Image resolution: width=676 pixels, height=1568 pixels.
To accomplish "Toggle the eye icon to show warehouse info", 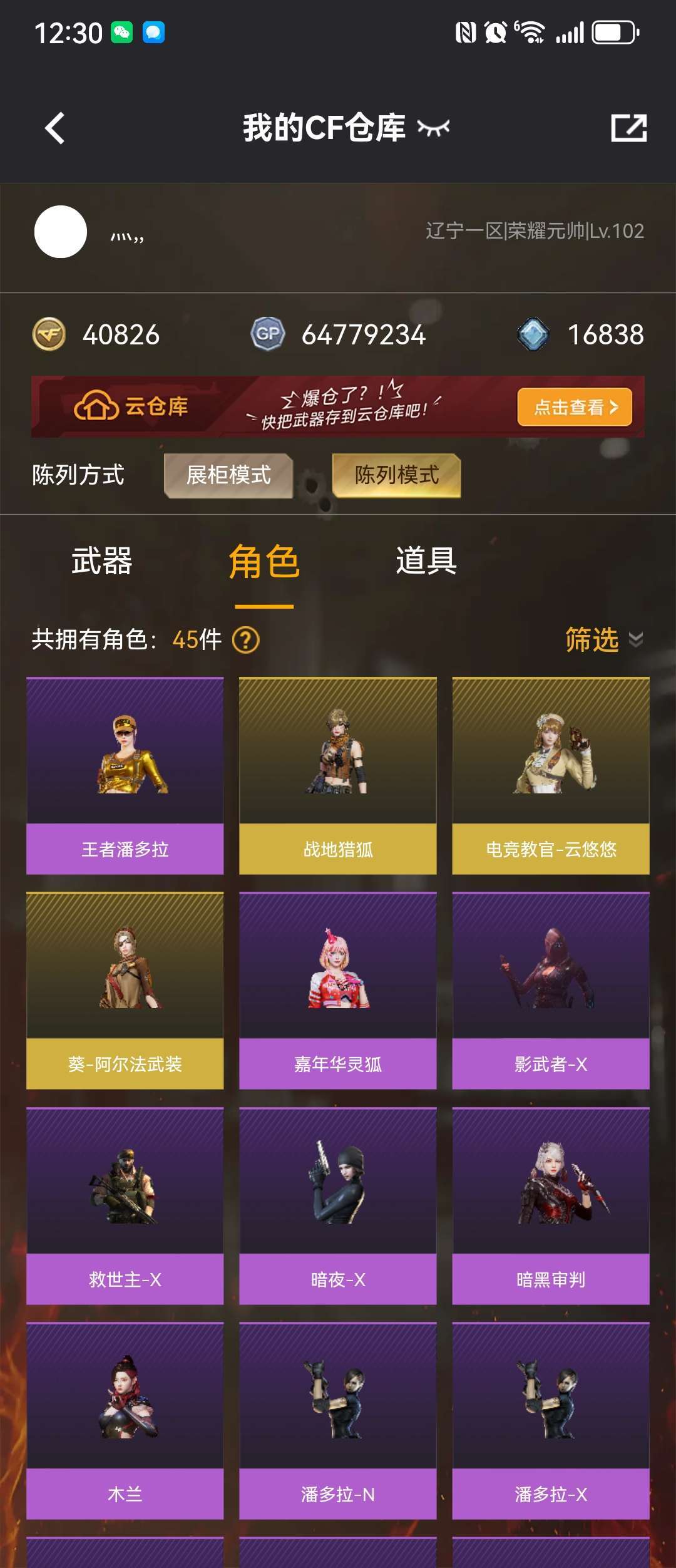I will point(434,128).
